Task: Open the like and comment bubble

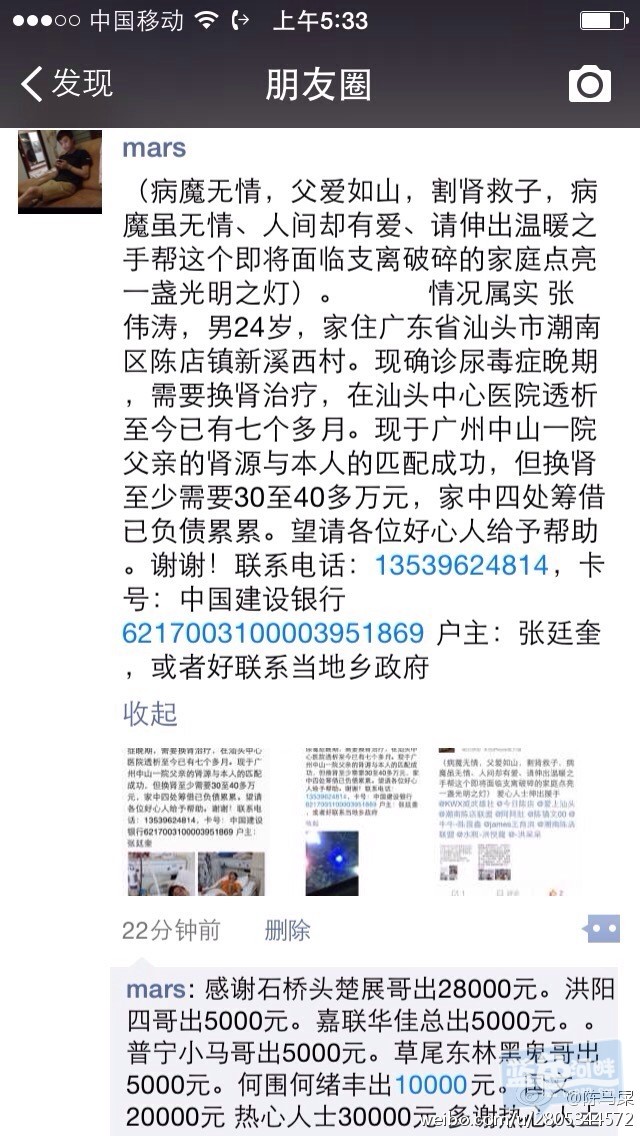Action: click(x=600, y=930)
